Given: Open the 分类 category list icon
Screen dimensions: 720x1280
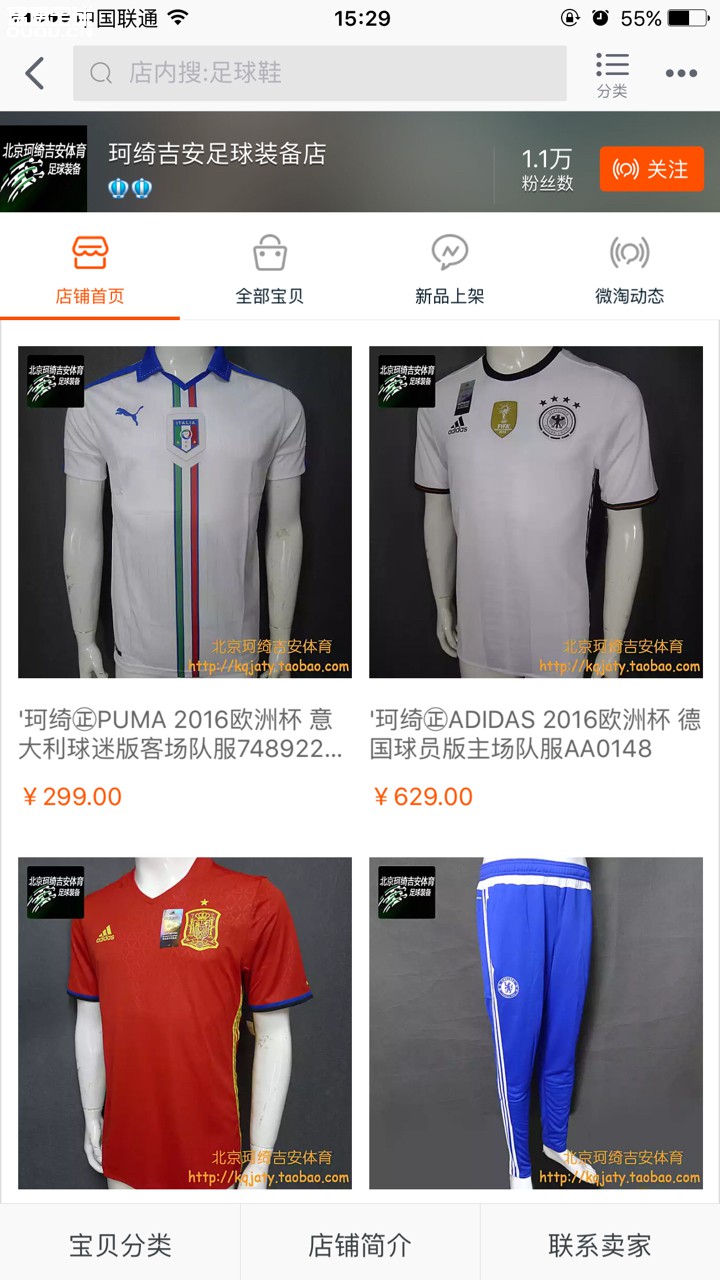Looking at the screenshot, I should [612, 72].
